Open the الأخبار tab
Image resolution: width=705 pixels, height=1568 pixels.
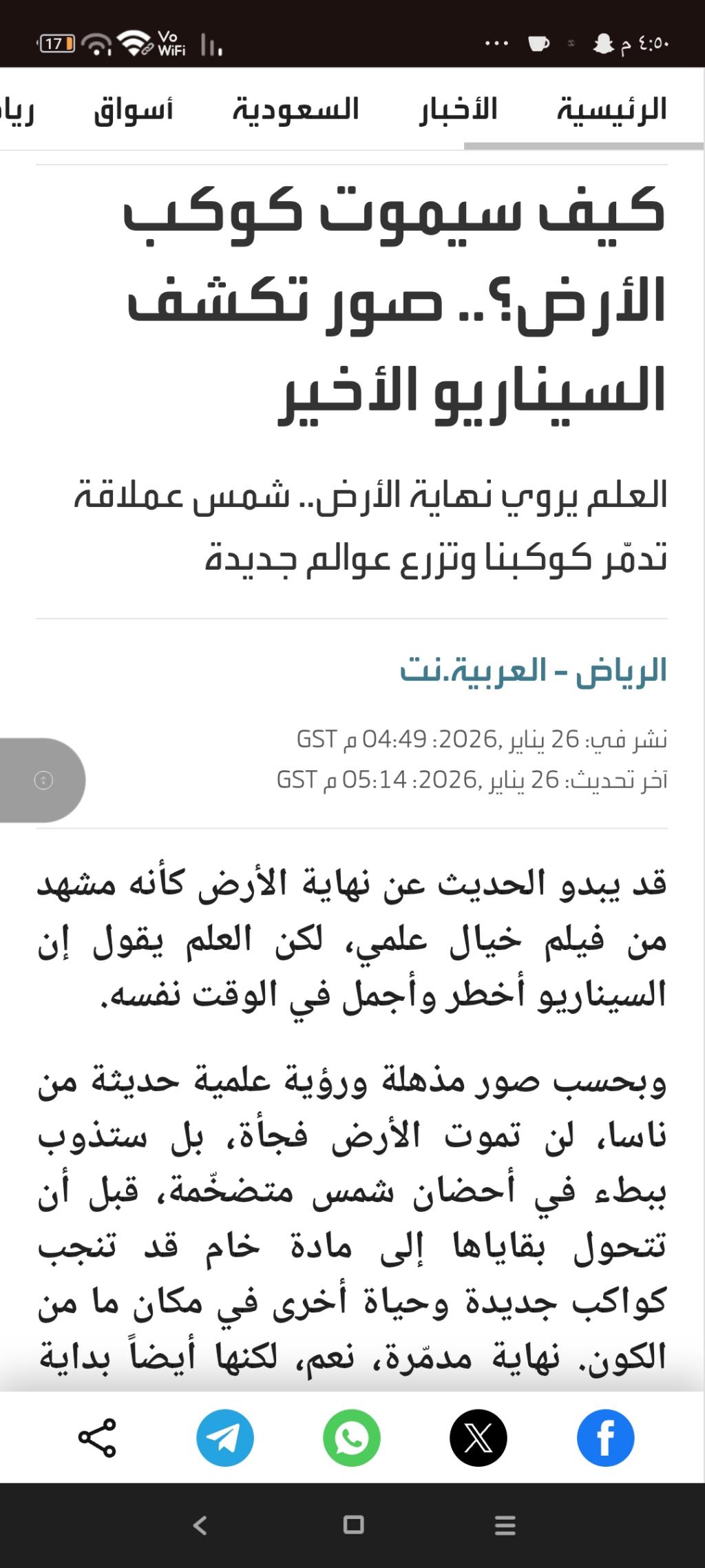coord(459,110)
